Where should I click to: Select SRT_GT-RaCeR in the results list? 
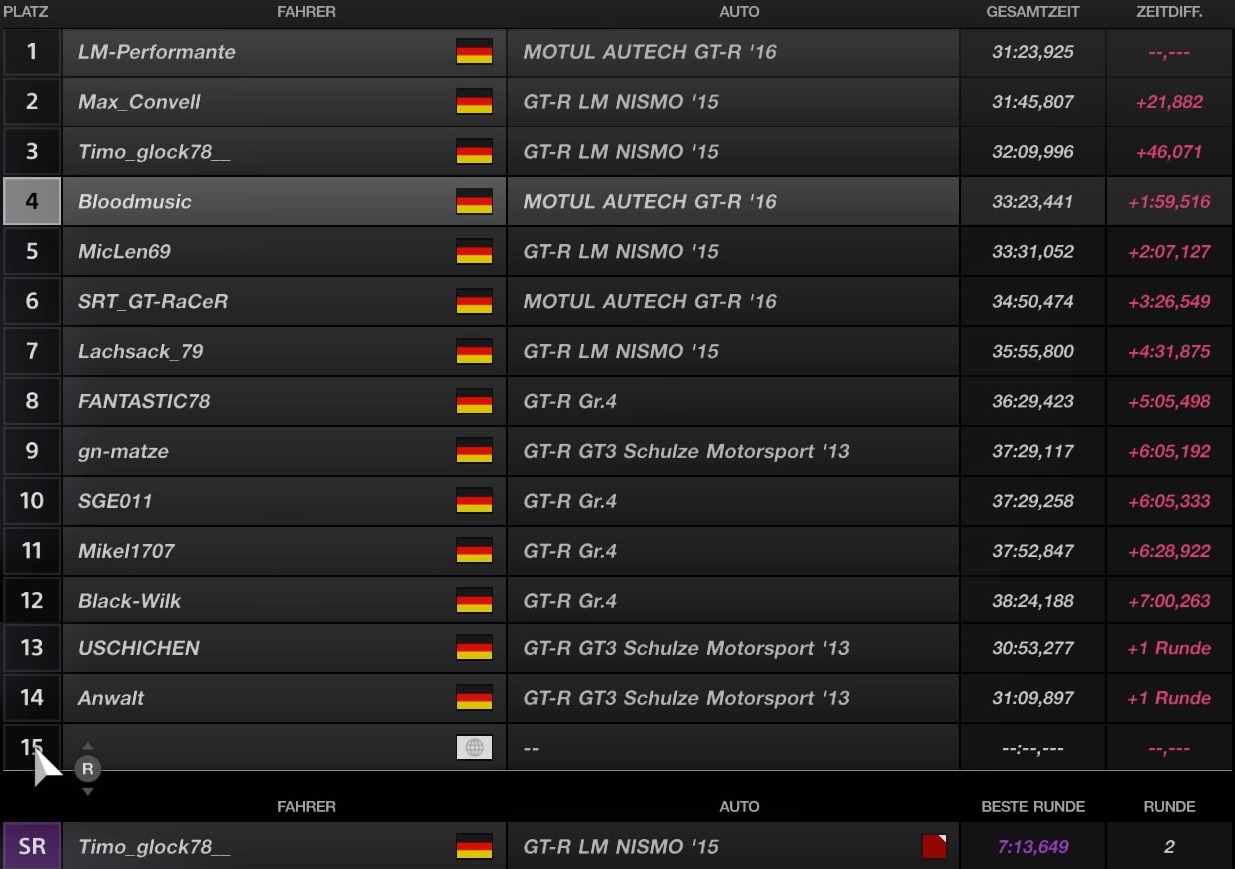pyautogui.click(x=153, y=302)
